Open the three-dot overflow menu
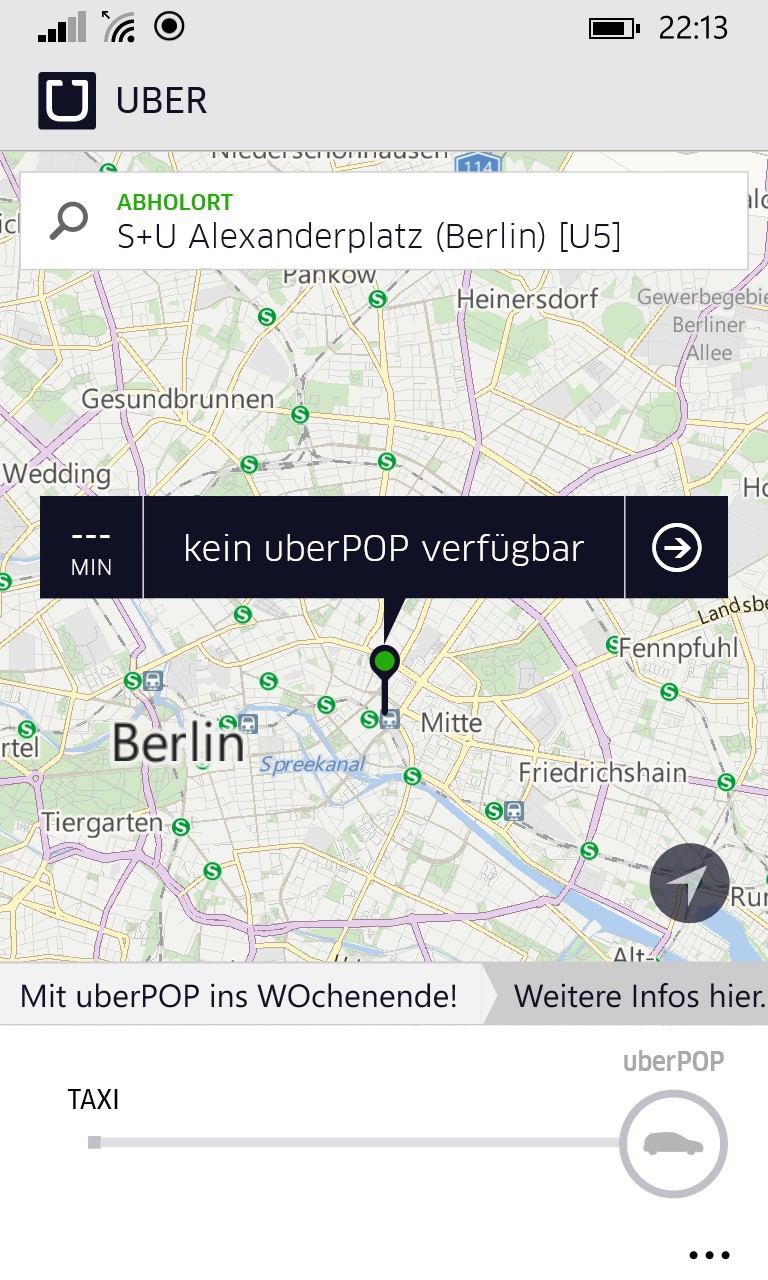Viewport: 768px width, 1280px height. [x=710, y=1255]
